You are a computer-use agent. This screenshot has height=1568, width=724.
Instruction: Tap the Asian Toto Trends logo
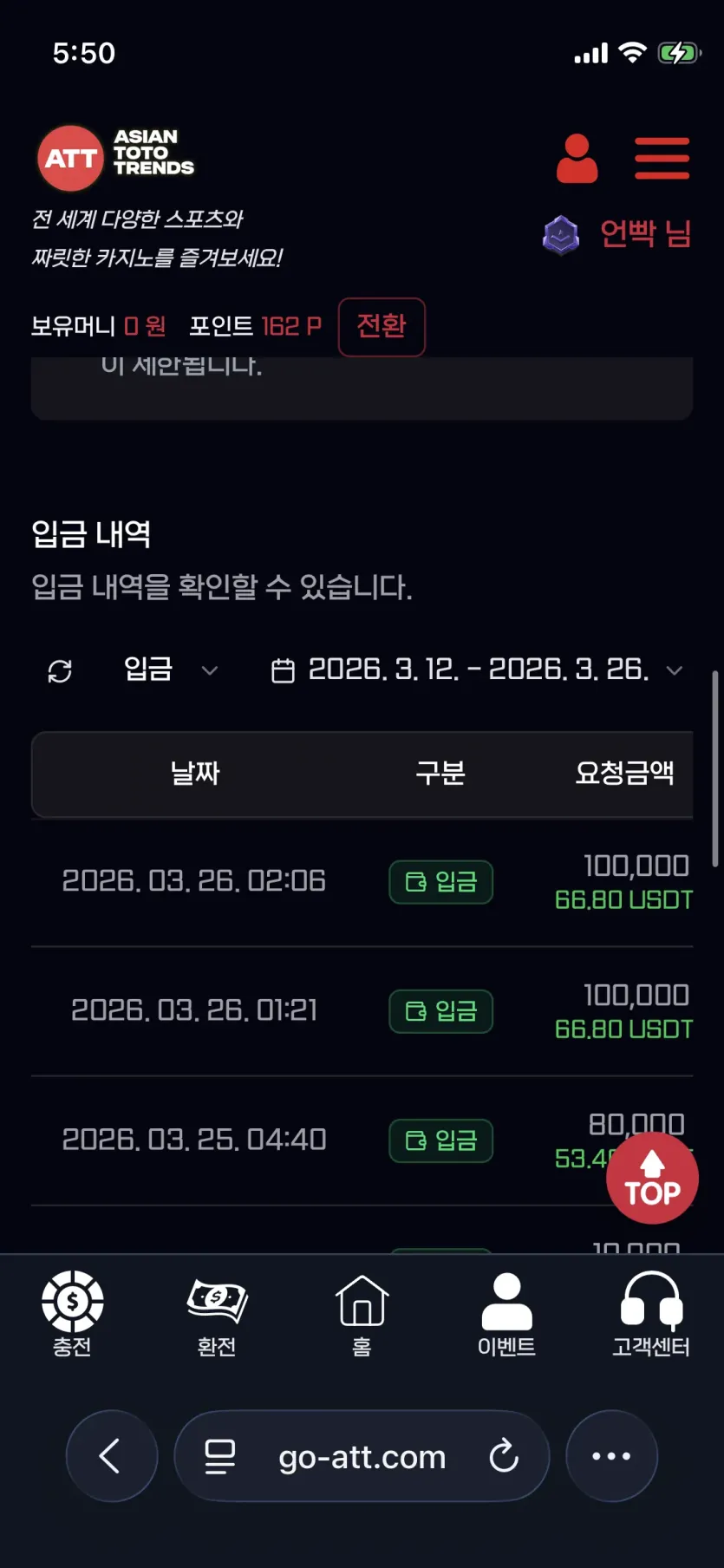click(x=115, y=158)
